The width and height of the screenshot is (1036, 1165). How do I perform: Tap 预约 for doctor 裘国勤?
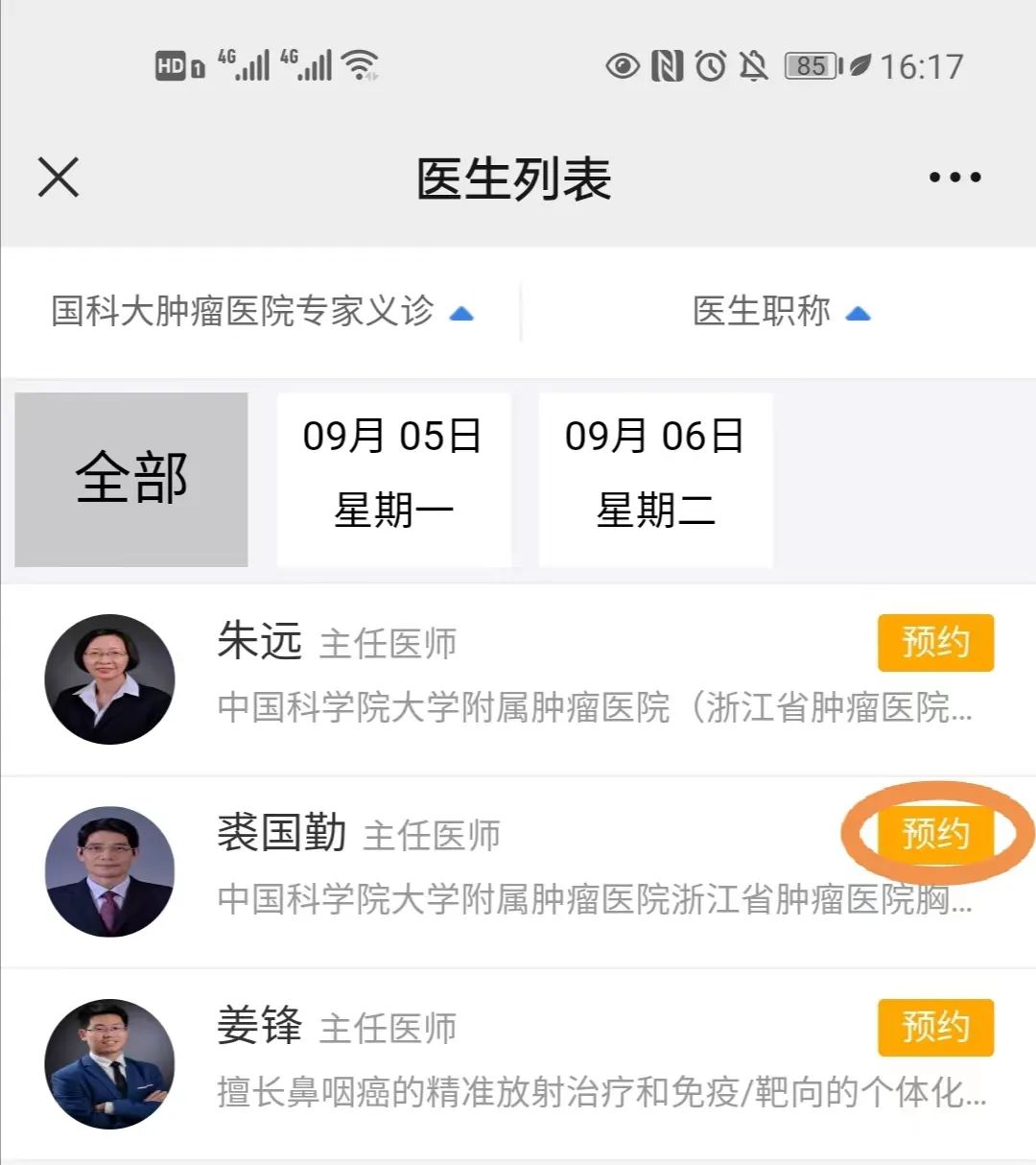pyautogui.click(x=935, y=834)
